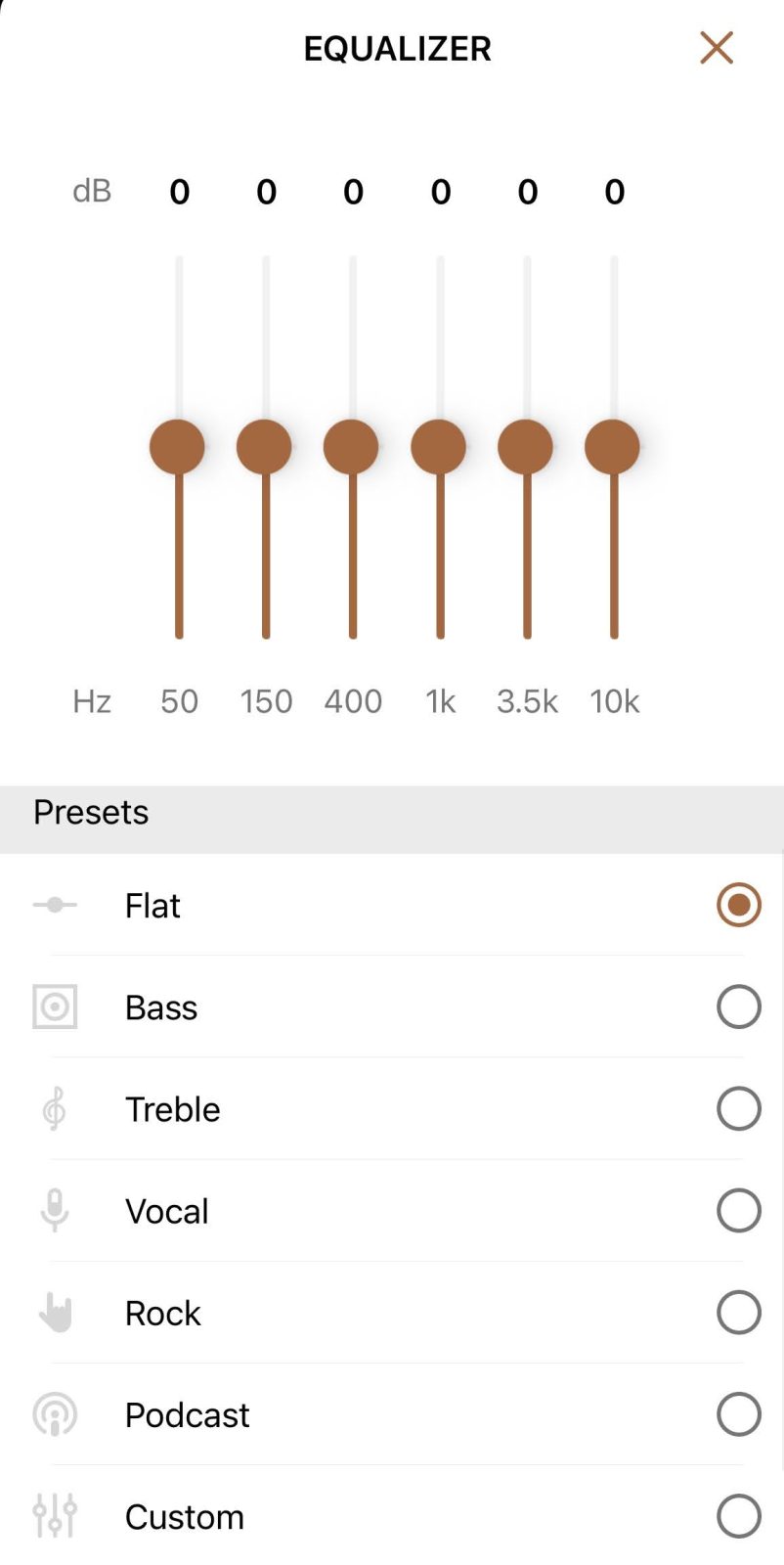Image resolution: width=784 pixels, height=1565 pixels.
Task: Tap the 1k Hz slider knob
Action: point(438,447)
